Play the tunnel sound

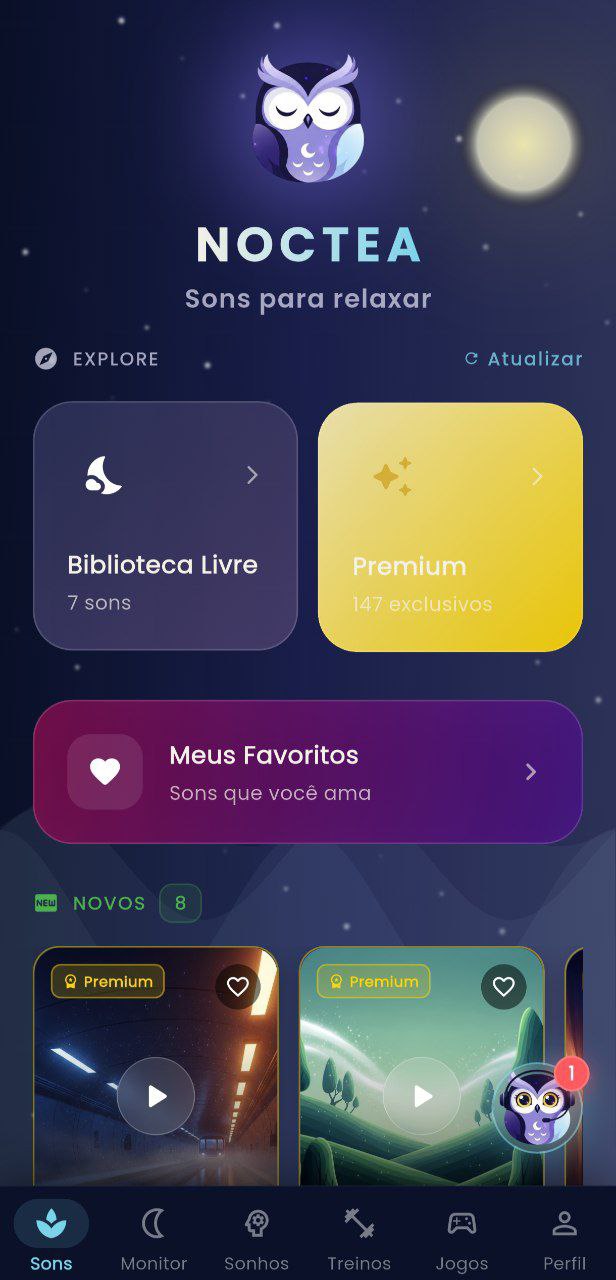[x=156, y=1096]
